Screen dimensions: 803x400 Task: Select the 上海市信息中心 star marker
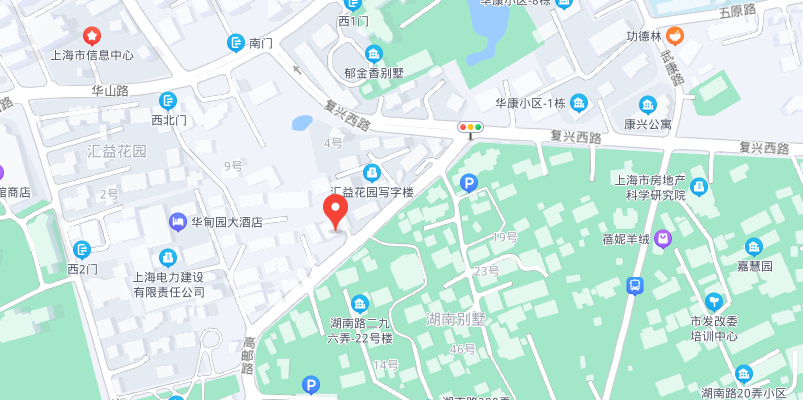(x=91, y=36)
